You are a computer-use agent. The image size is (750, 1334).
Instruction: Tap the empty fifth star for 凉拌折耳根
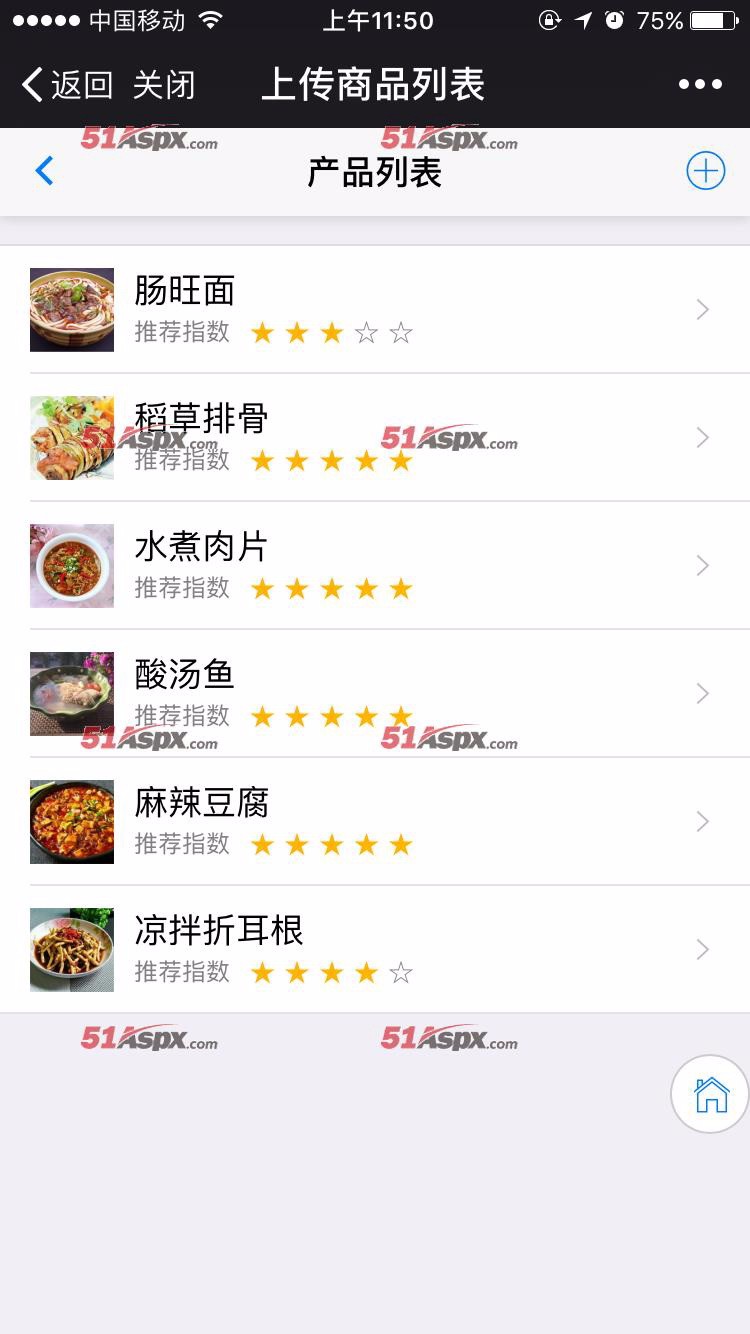pyautogui.click(x=401, y=971)
